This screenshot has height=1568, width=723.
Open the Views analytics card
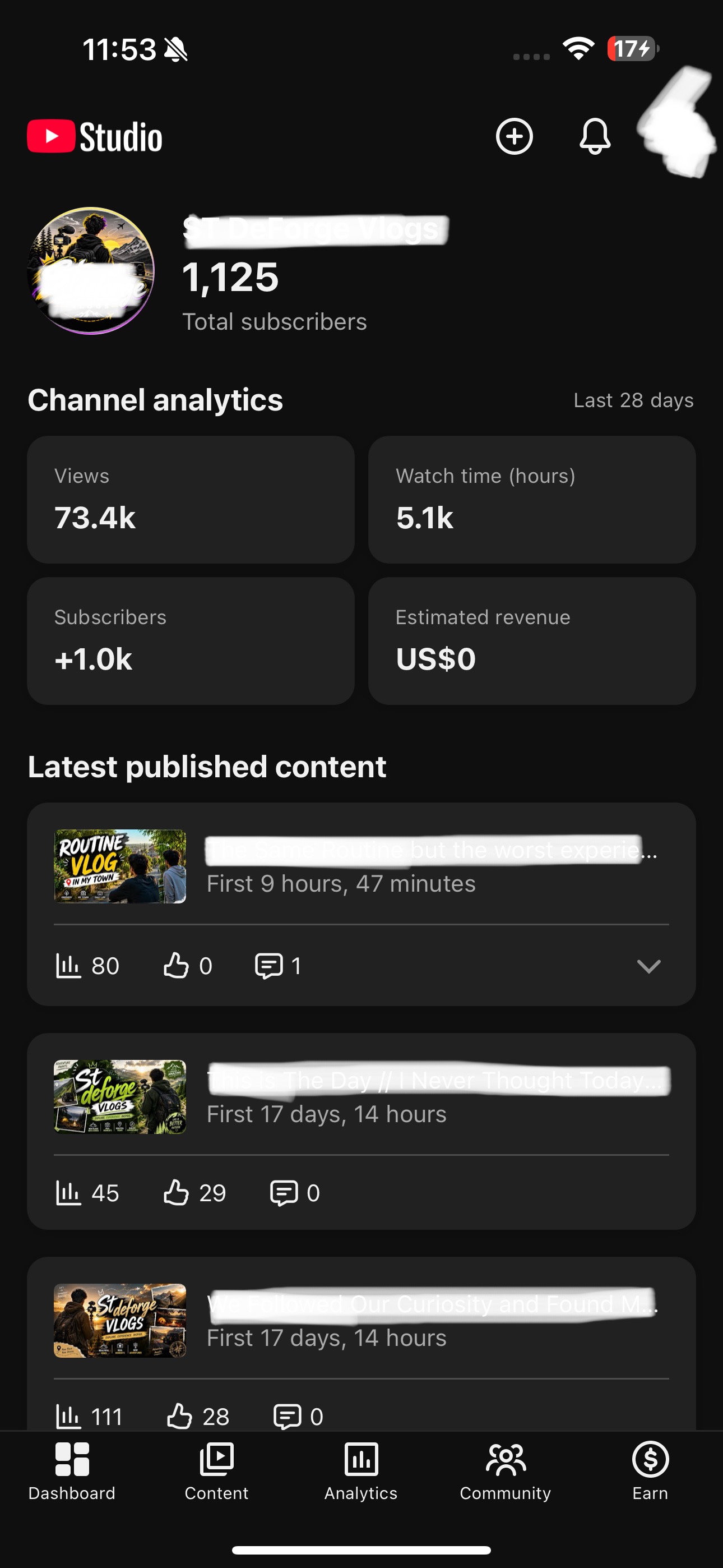click(x=191, y=500)
